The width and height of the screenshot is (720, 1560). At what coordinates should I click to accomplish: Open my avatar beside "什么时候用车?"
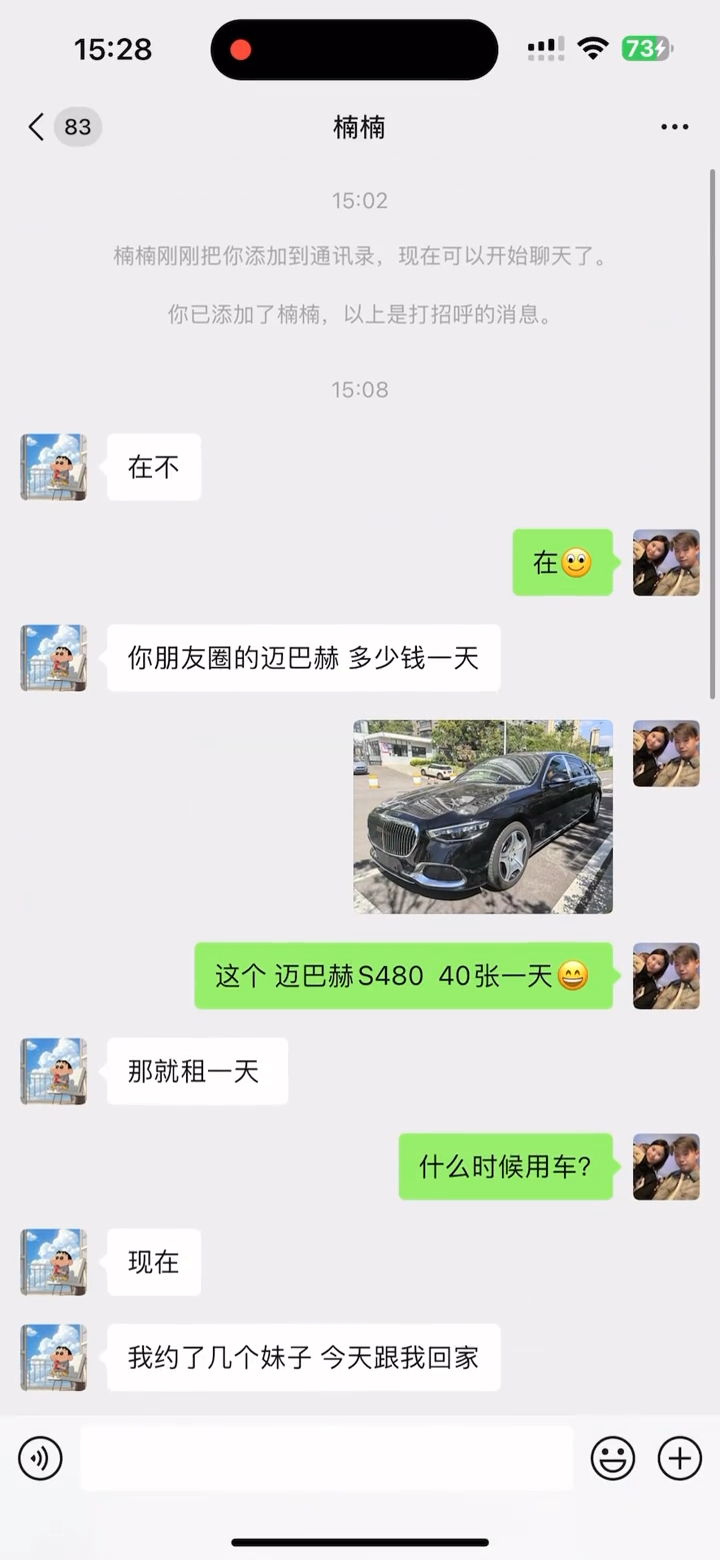coord(666,1167)
